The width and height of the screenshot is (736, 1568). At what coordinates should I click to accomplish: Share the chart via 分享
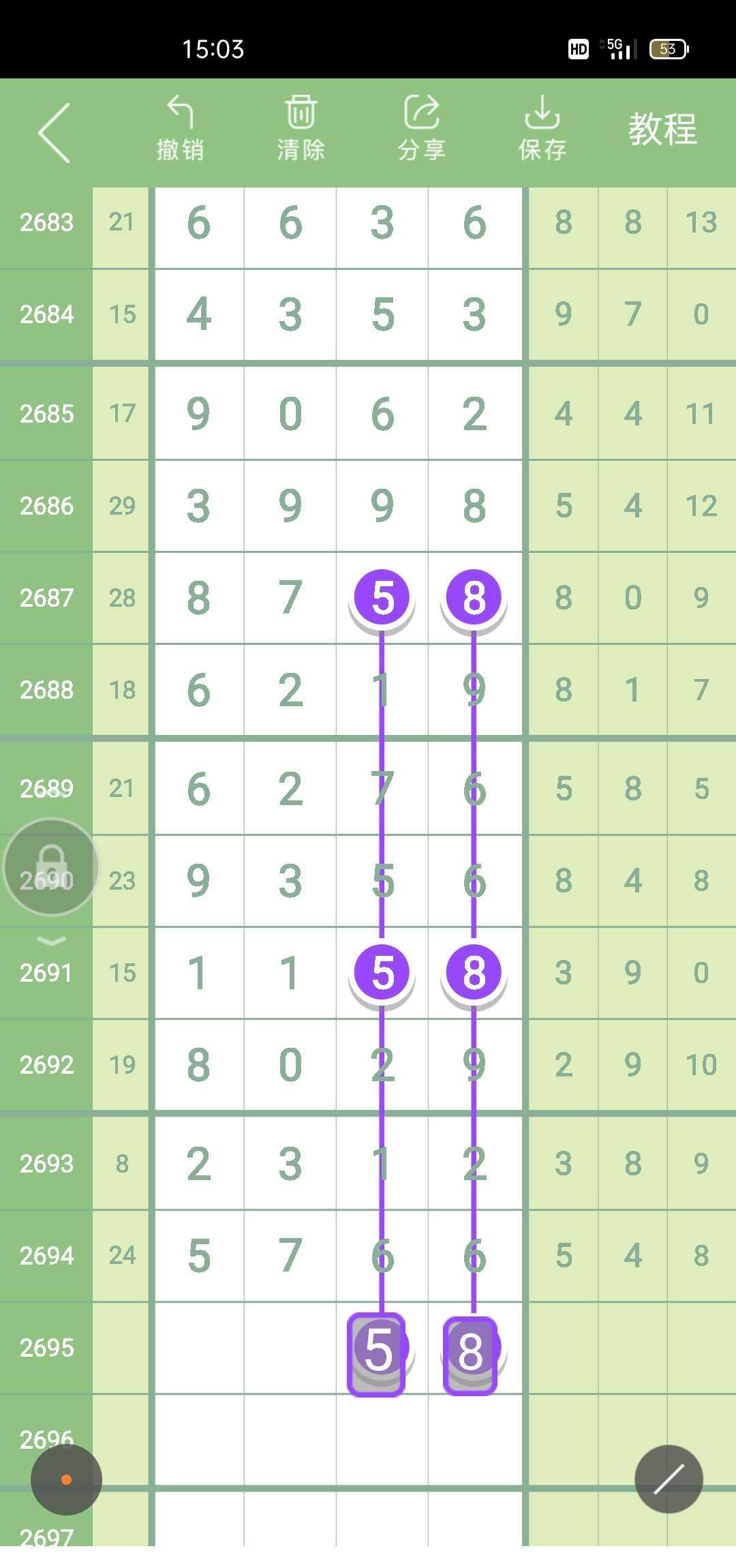pos(422,128)
